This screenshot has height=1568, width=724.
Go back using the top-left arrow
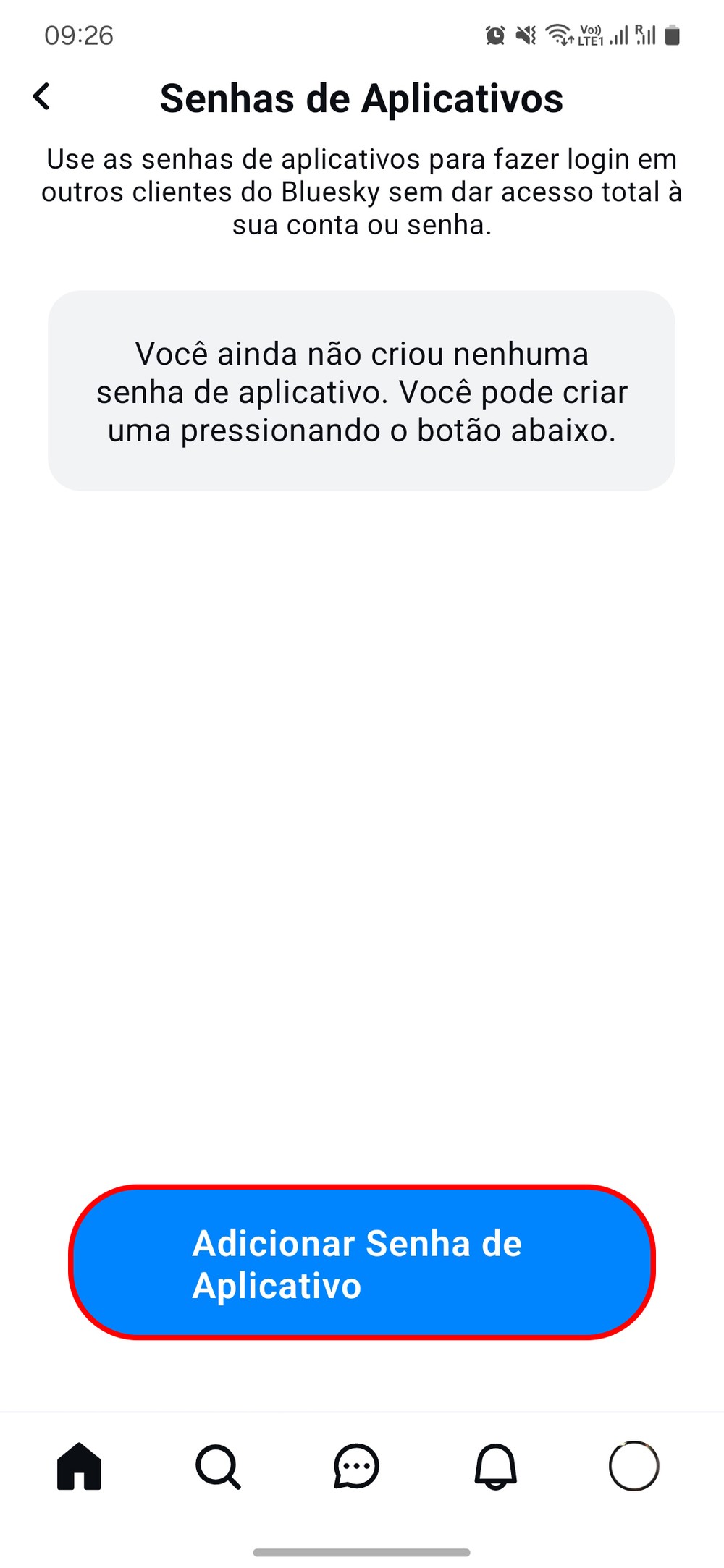(x=42, y=97)
